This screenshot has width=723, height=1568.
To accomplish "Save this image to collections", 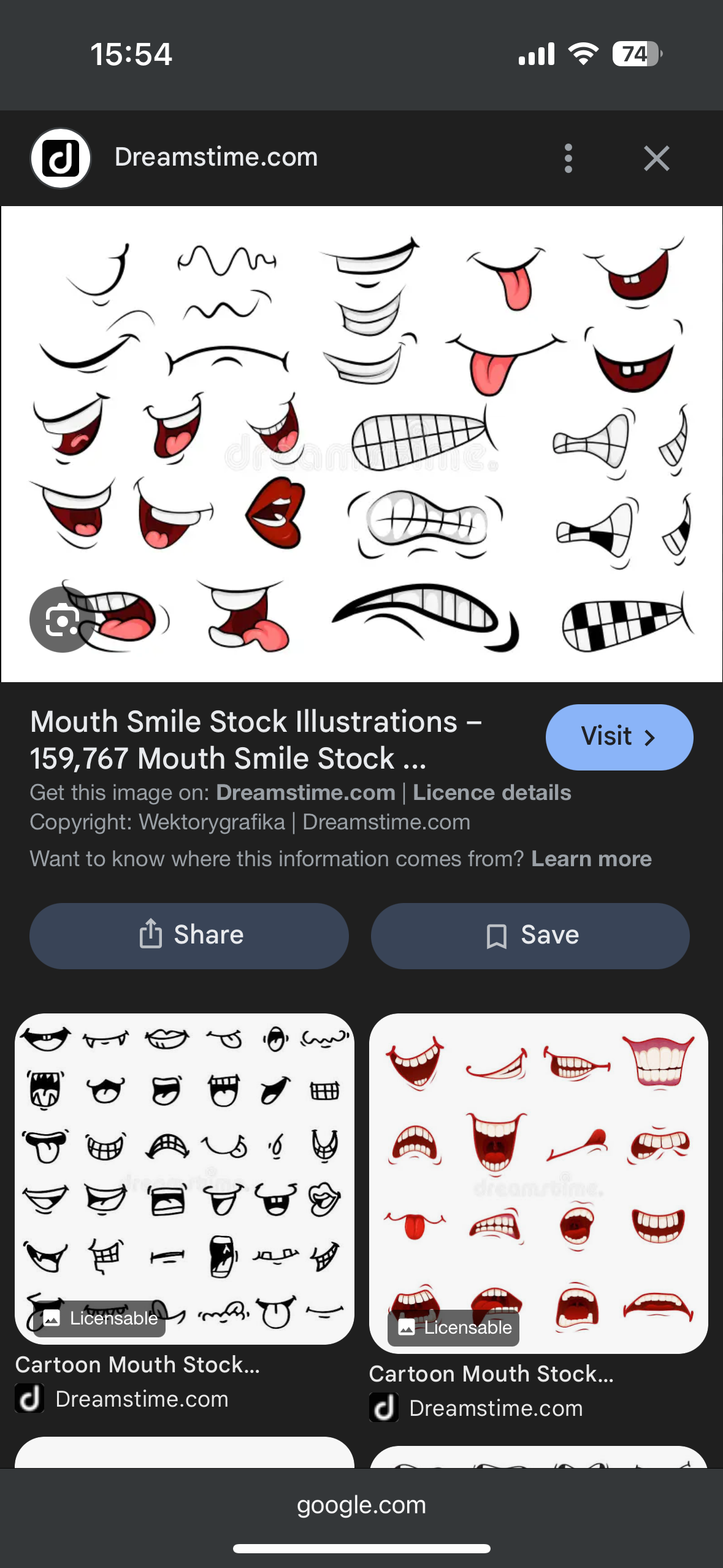I will tap(530, 936).
